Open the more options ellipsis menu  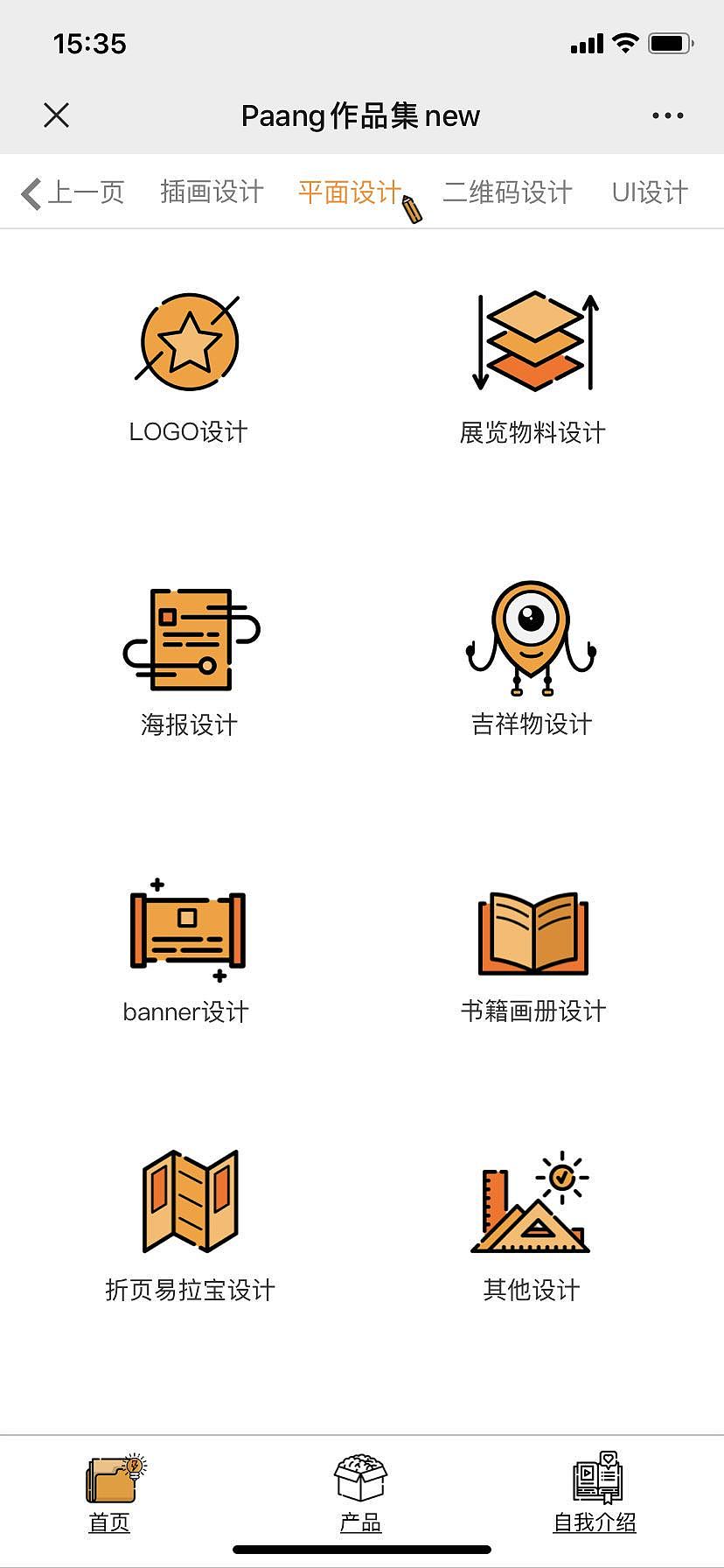[x=667, y=115]
